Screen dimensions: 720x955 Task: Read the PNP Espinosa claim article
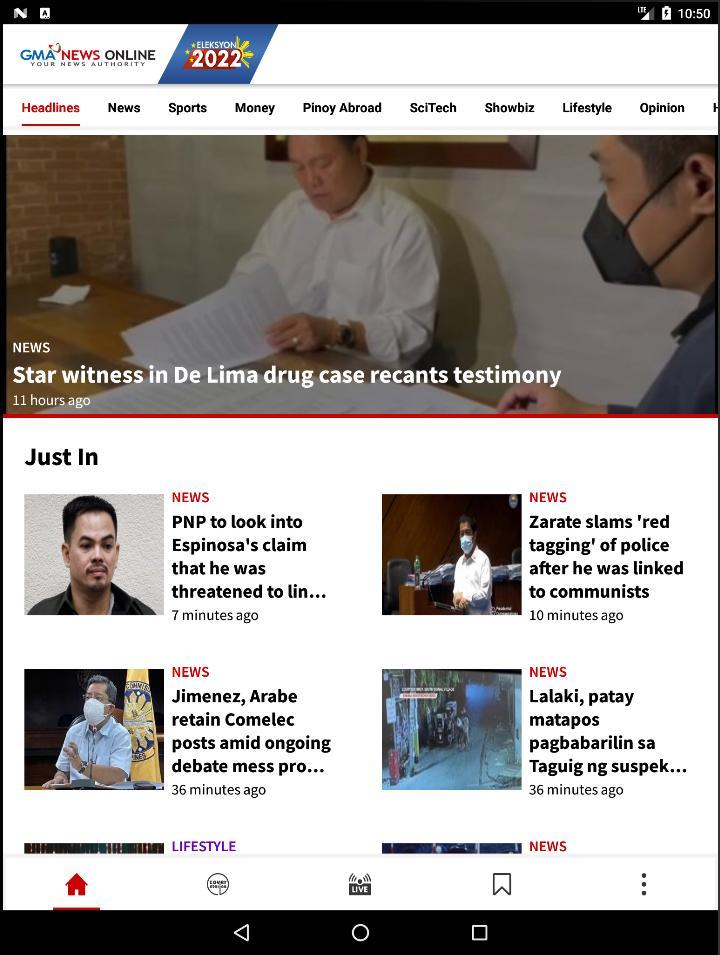[249, 556]
